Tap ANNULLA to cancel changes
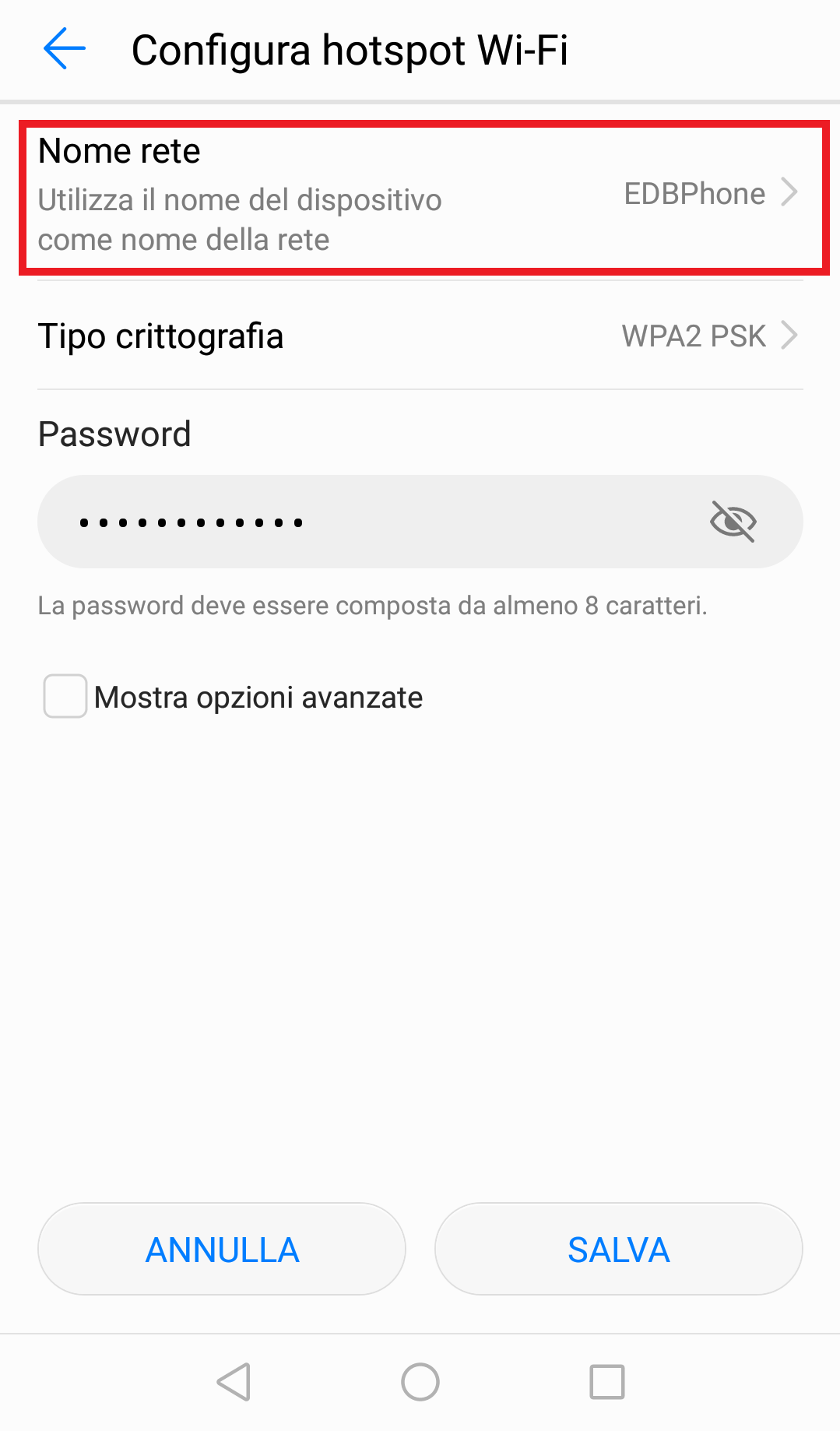 (x=222, y=1250)
